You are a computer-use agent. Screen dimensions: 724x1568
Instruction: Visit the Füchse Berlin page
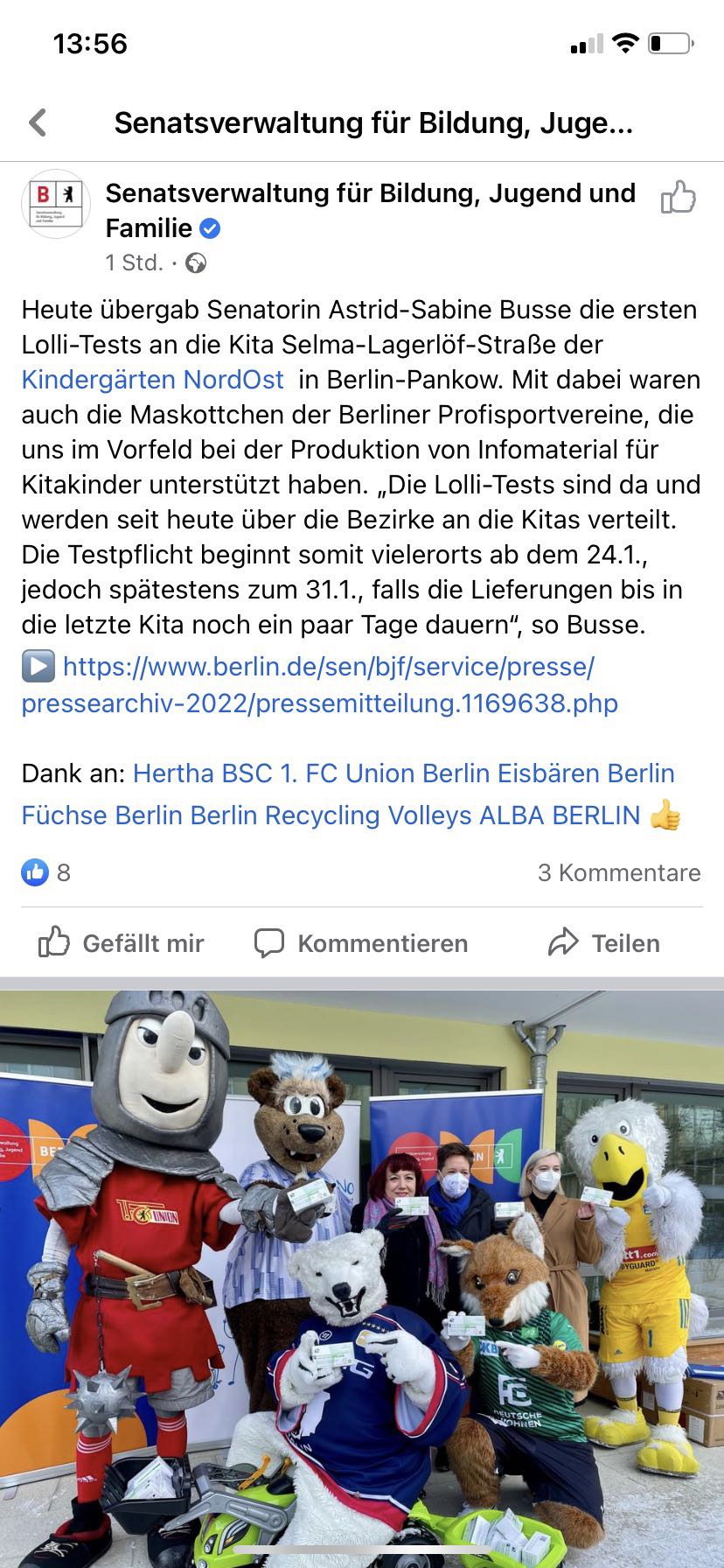102,815
